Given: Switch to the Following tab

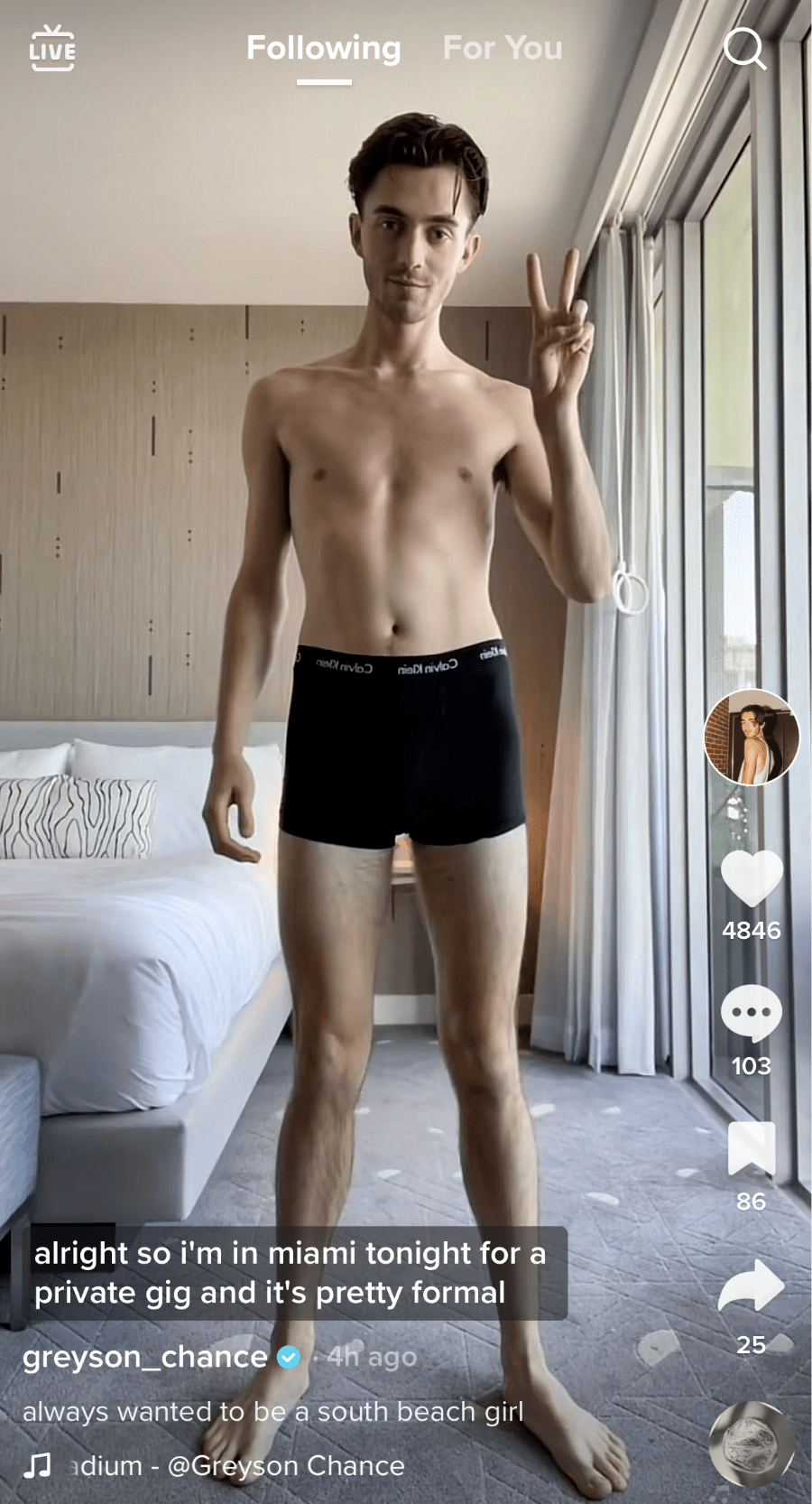Looking at the screenshot, I should coord(323,49).
